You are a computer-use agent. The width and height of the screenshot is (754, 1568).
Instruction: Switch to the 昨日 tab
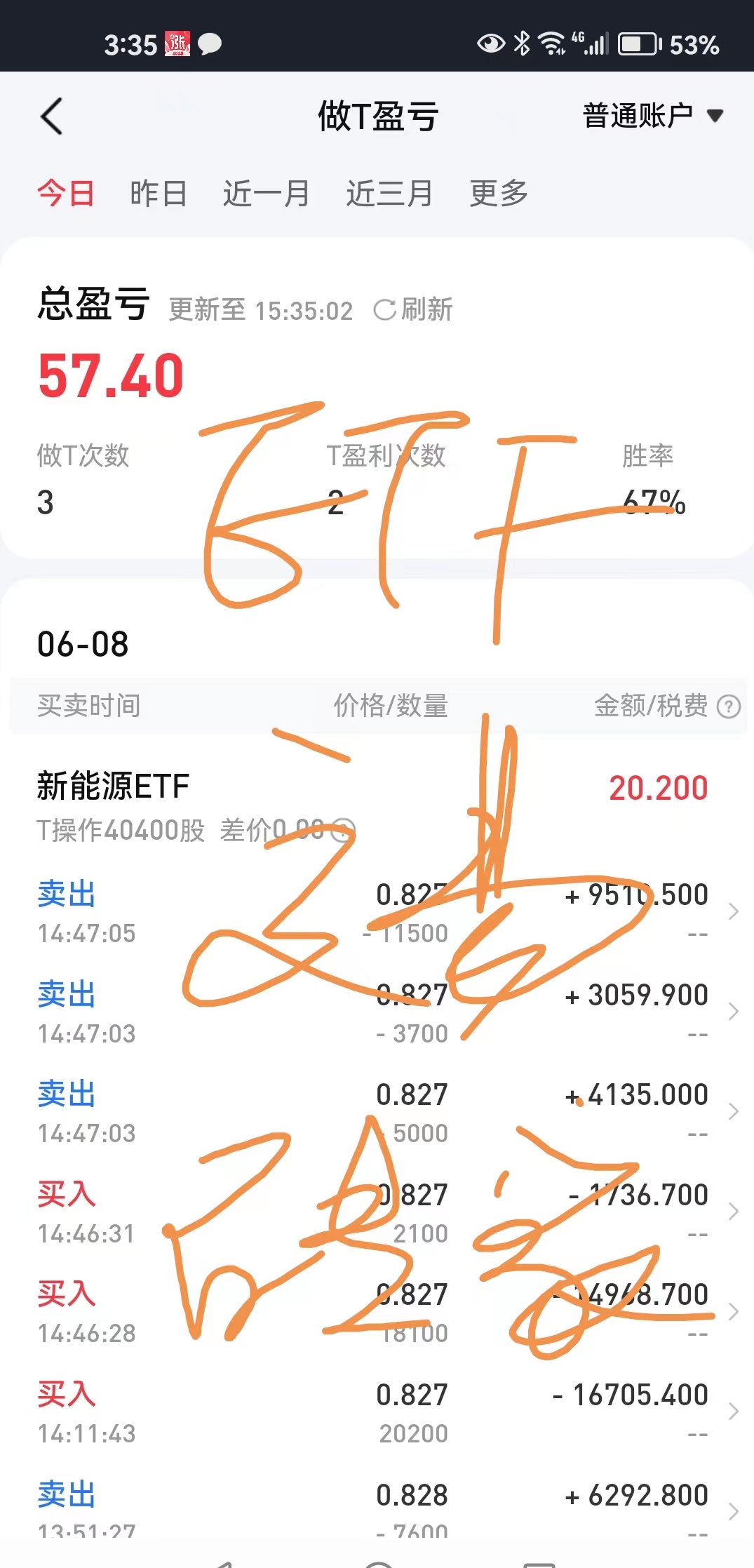point(157,194)
